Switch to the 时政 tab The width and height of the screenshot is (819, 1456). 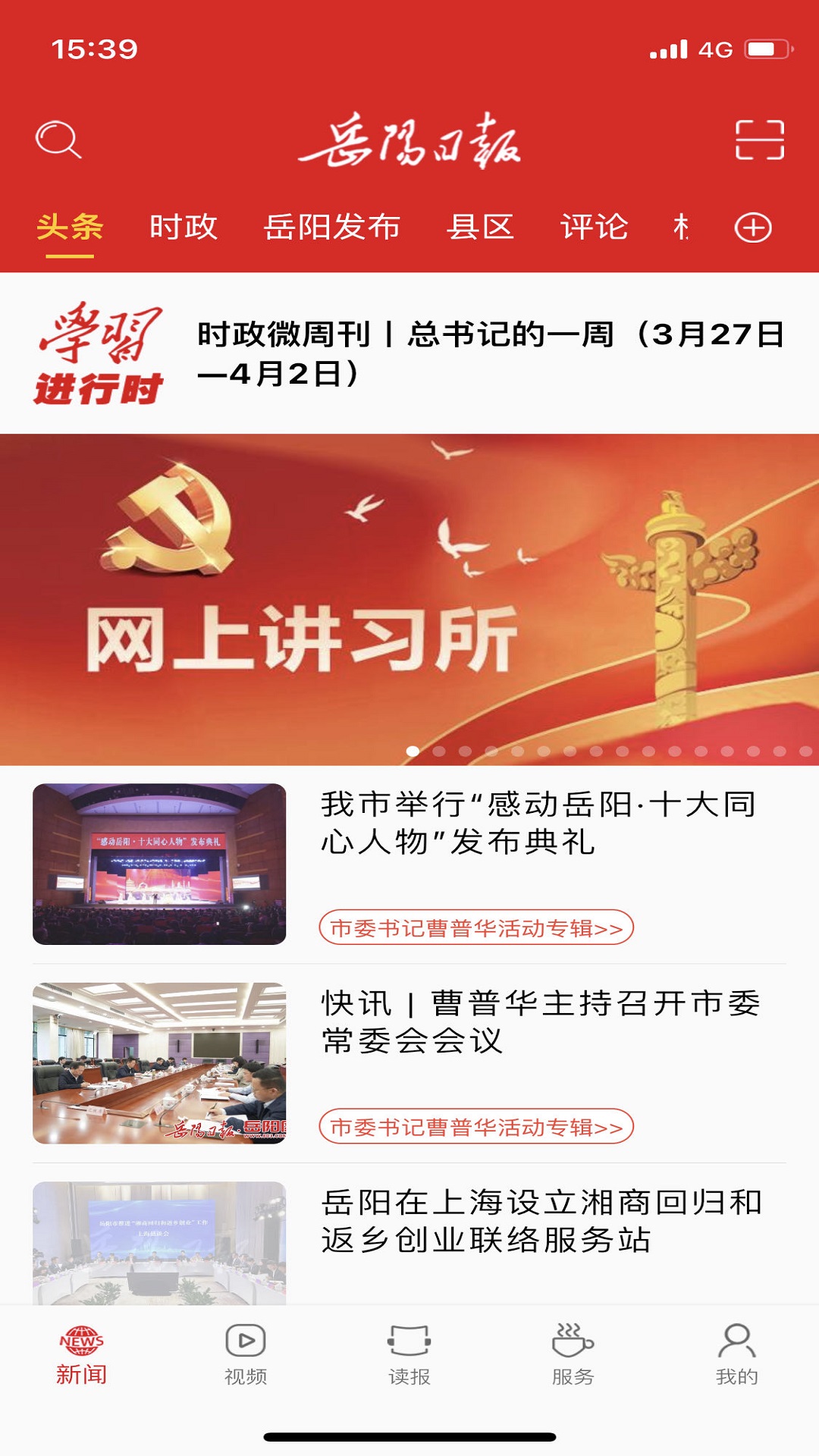pos(184,227)
